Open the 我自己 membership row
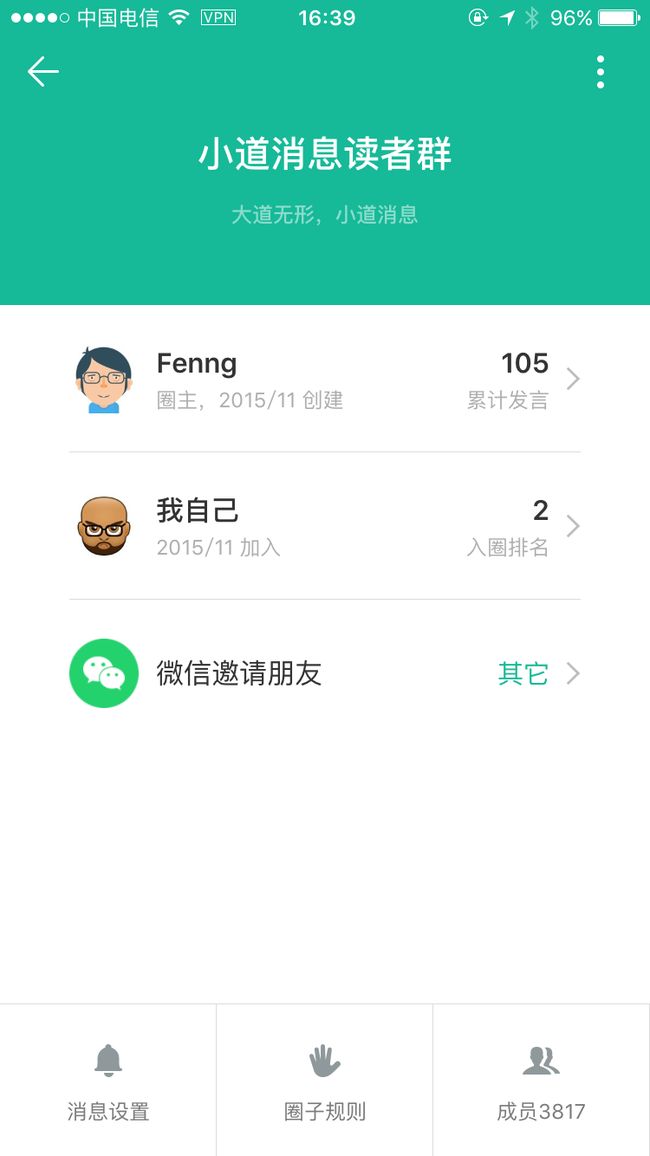 325,526
